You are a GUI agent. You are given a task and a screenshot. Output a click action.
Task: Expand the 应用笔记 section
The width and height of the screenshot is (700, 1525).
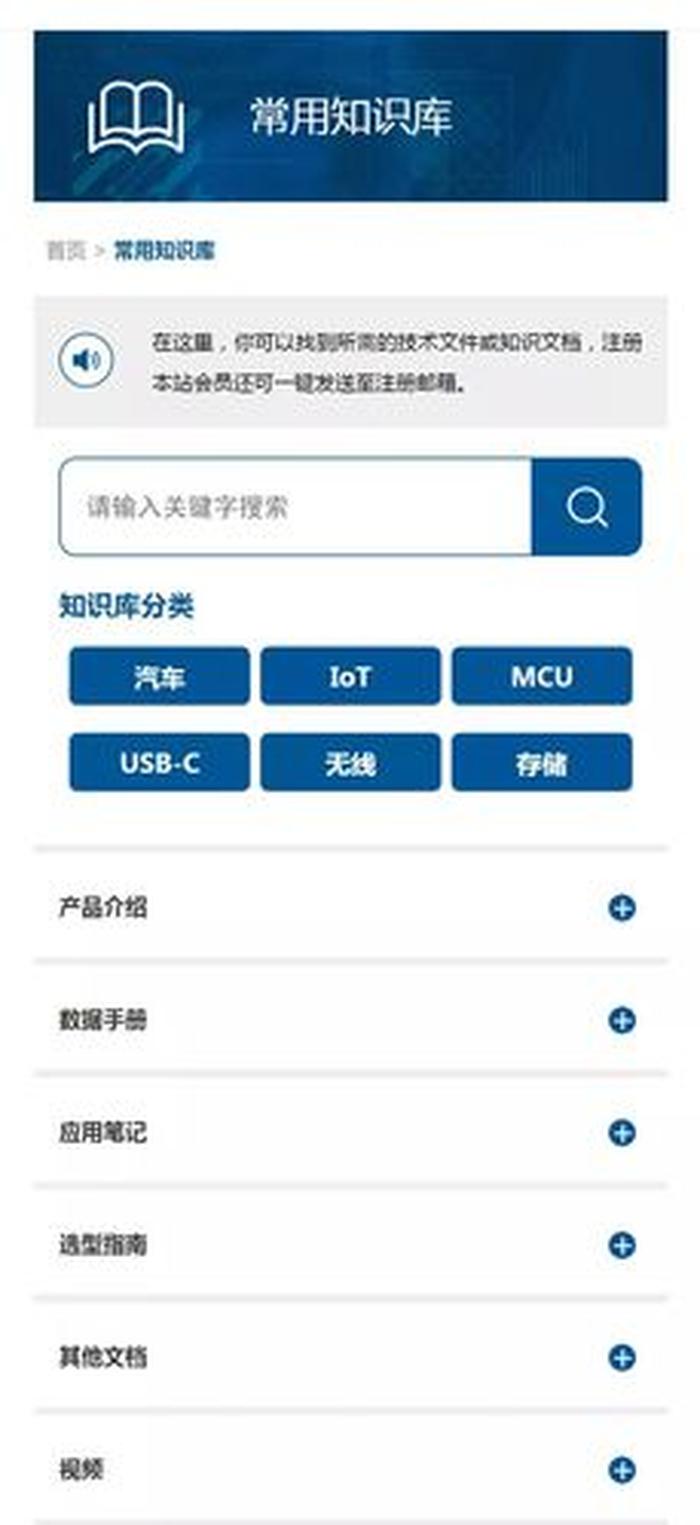pyautogui.click(x=621, y=1133)
